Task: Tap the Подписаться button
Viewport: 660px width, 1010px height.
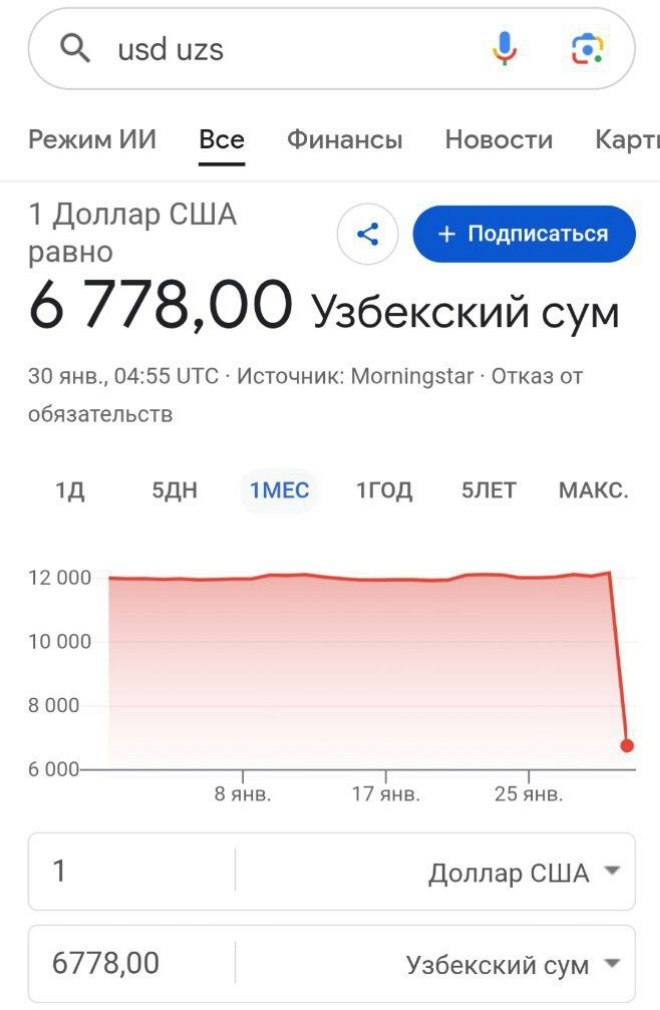Action: point(524,235)
